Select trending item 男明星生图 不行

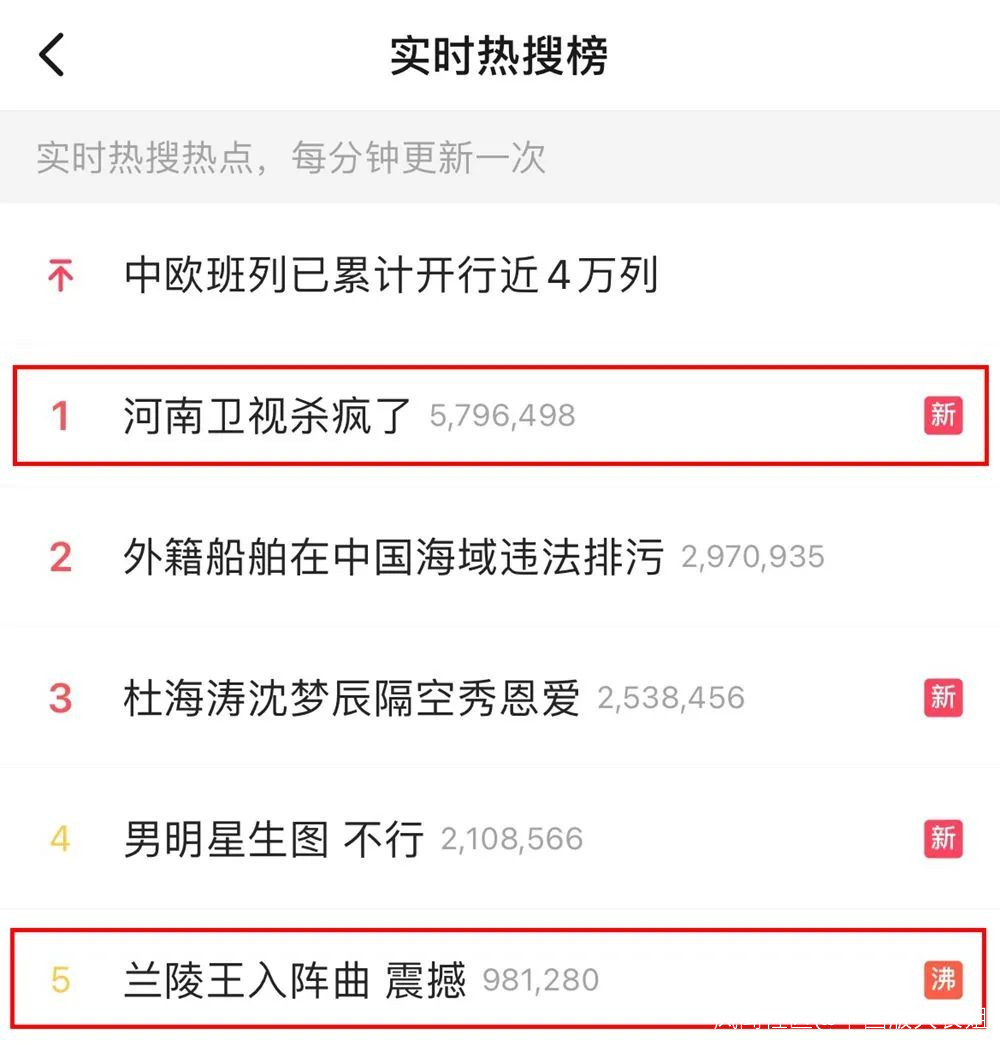point(273,839)
